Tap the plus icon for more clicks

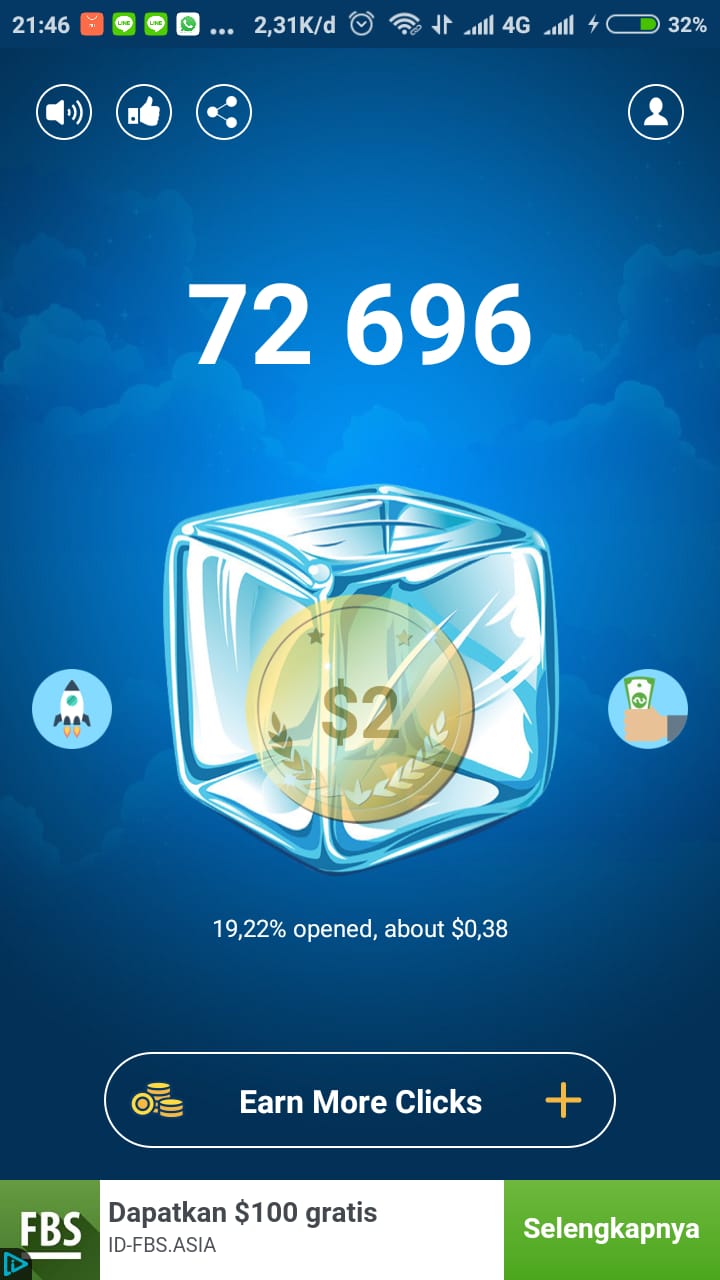(562, 1100)
